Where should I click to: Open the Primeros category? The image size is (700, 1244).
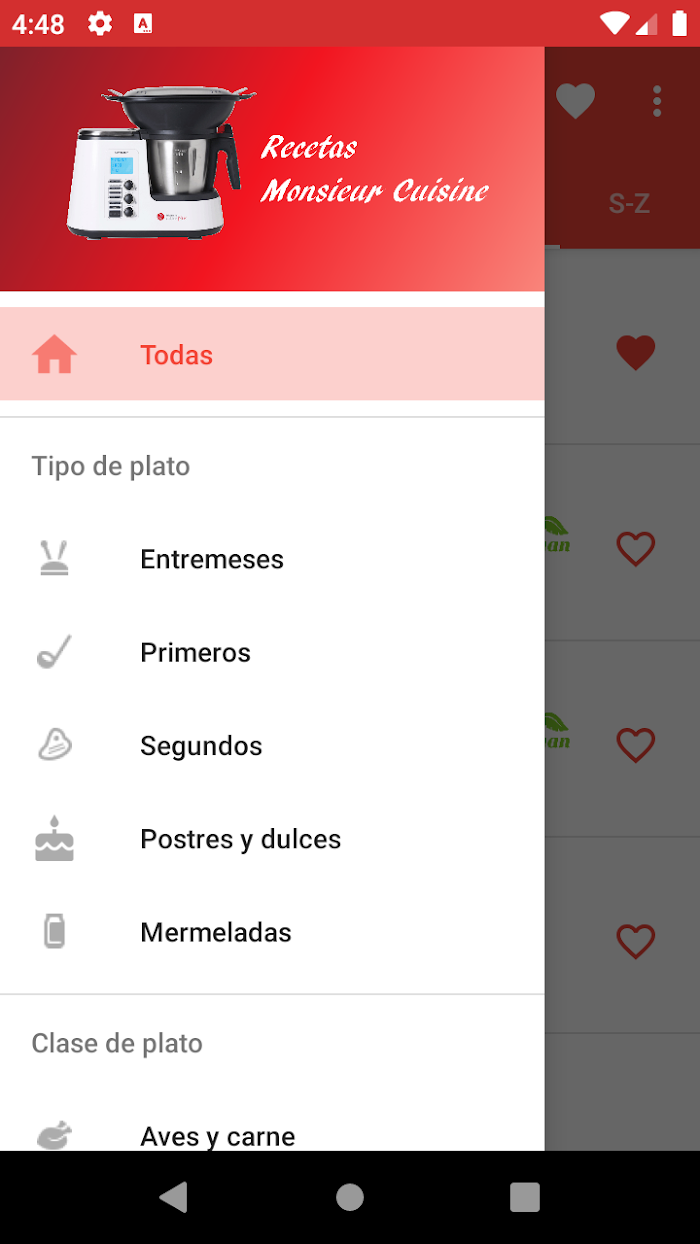272,652
